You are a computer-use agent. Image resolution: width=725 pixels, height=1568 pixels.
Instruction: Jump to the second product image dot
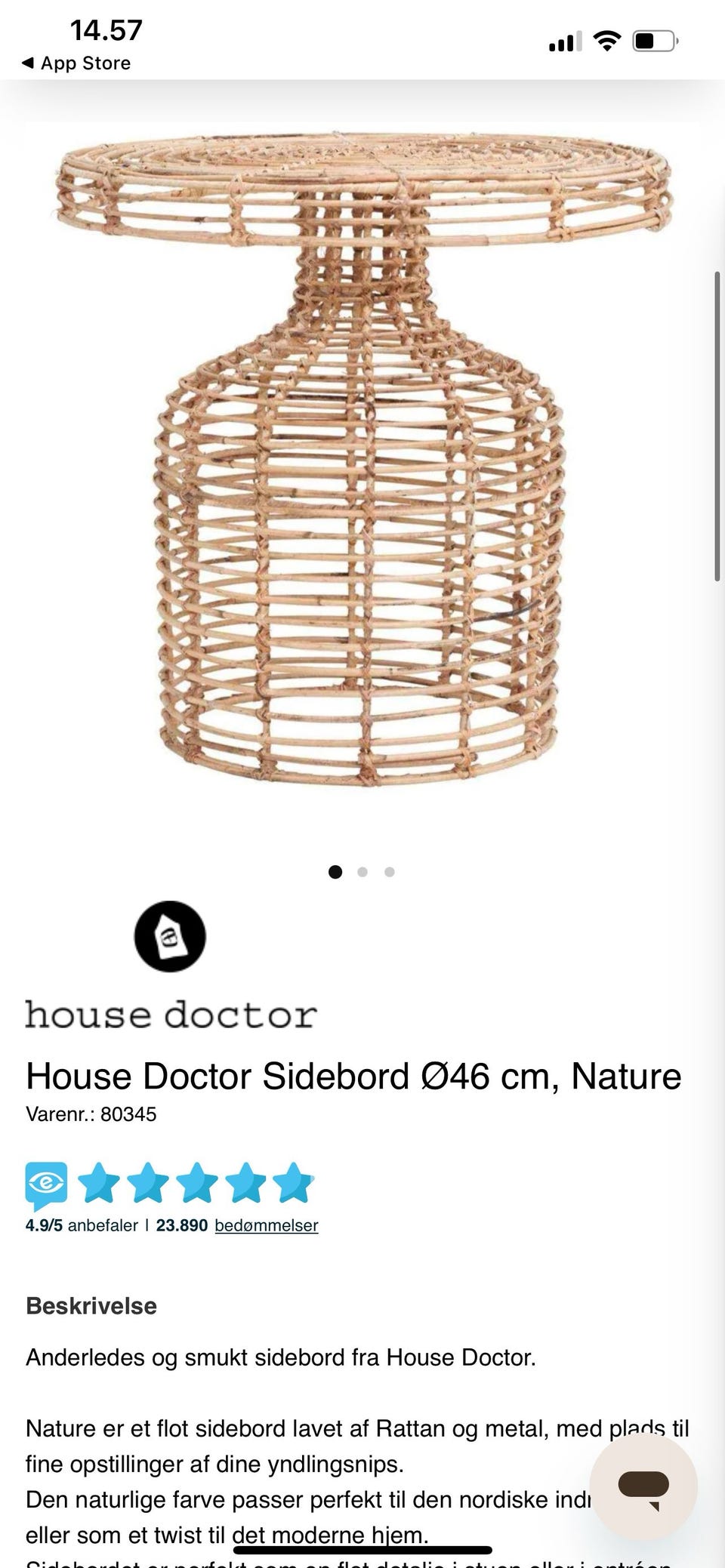362,872
